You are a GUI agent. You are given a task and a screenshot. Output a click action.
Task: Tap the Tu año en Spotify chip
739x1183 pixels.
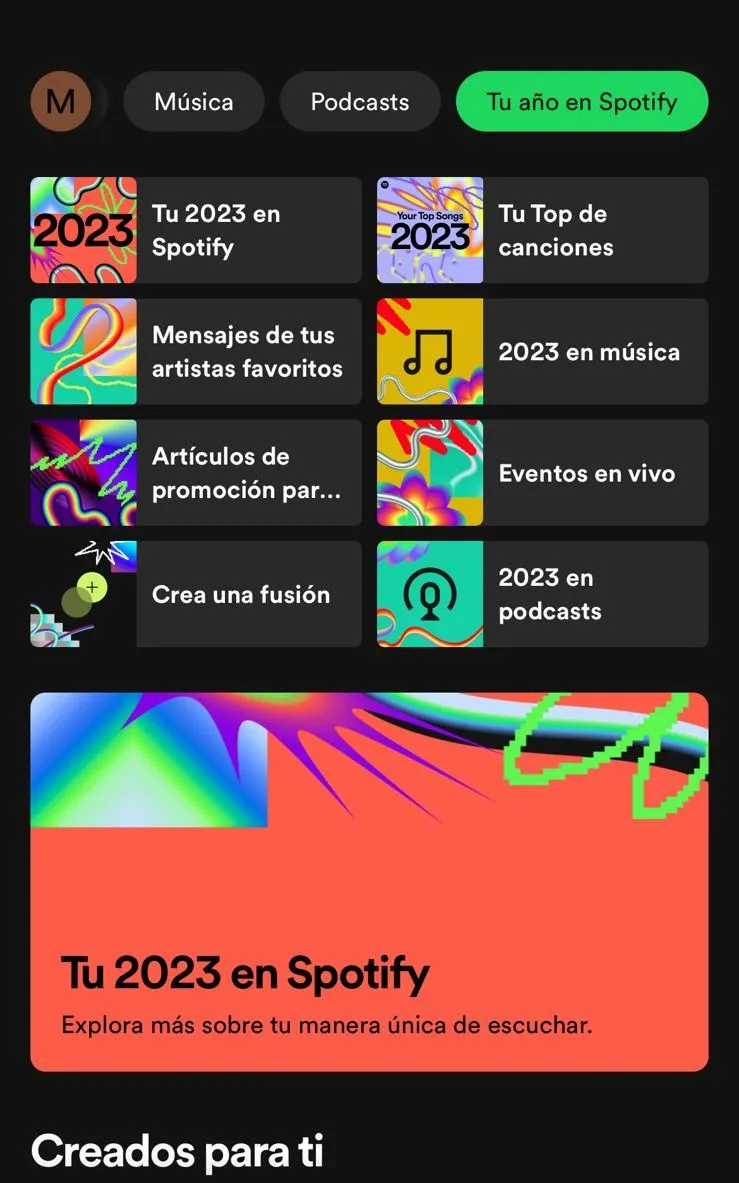coord(581,101)
